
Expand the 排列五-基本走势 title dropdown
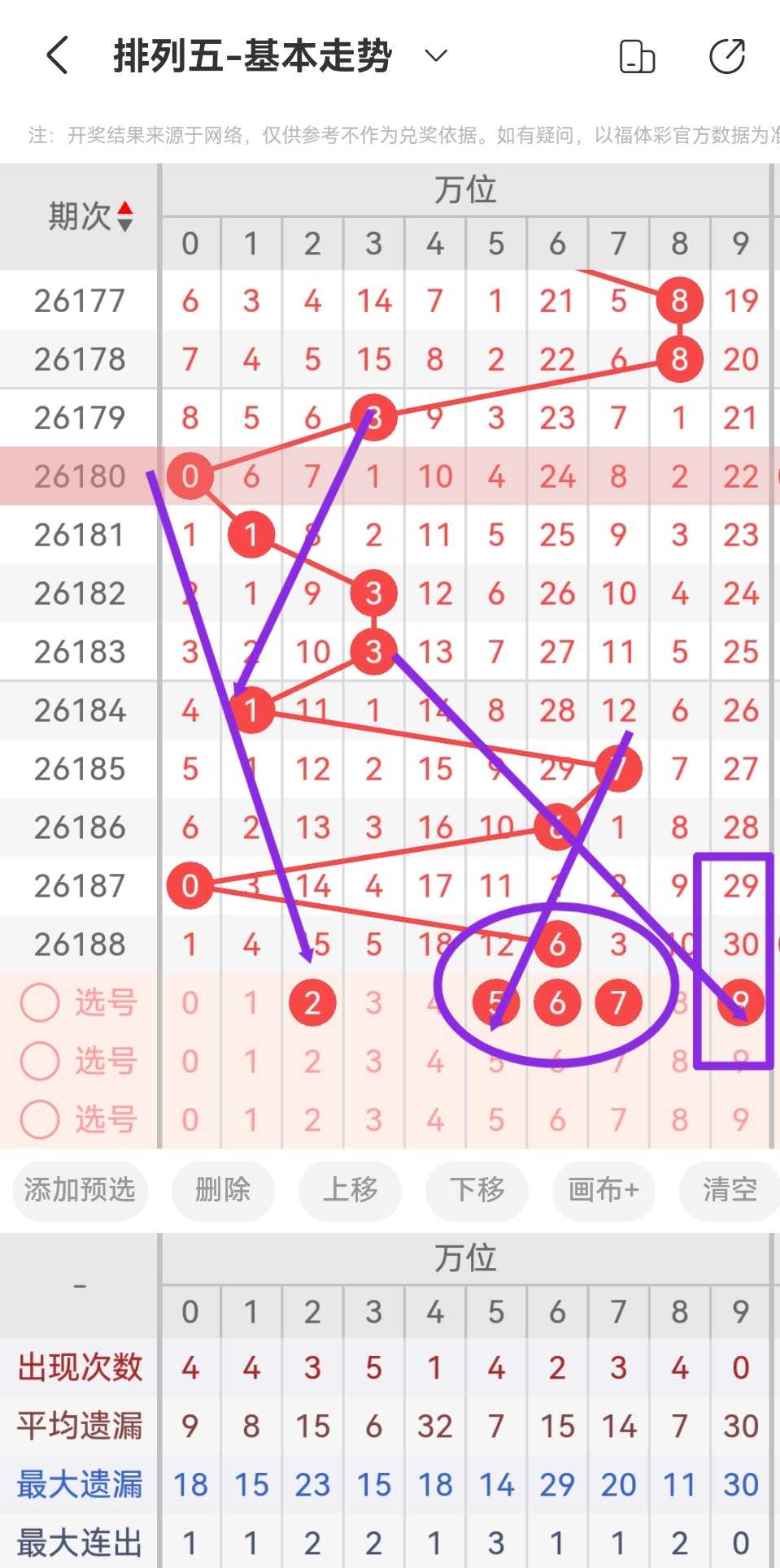point(437,56)
